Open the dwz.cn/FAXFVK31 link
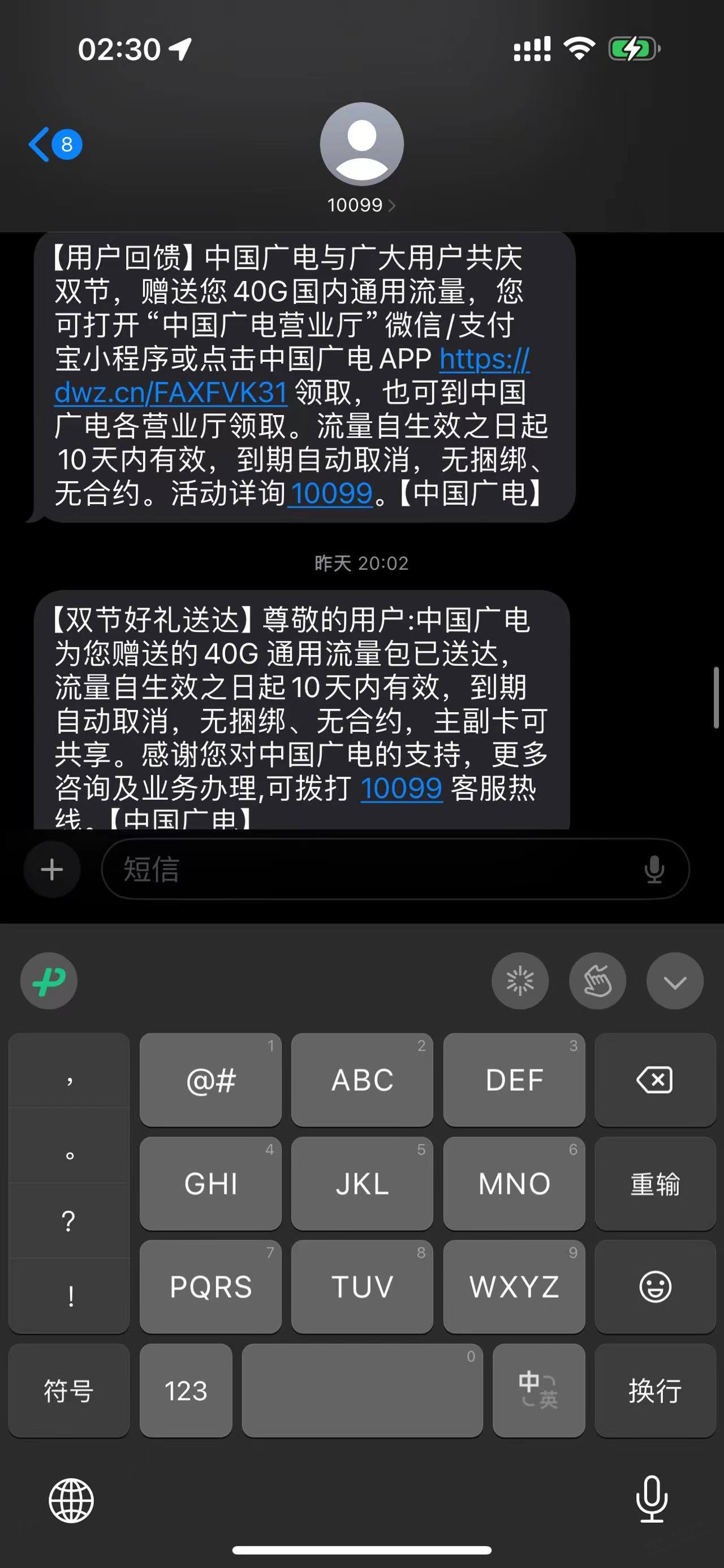The height and width of the screenshot is (1568, 724). (171, 393)
